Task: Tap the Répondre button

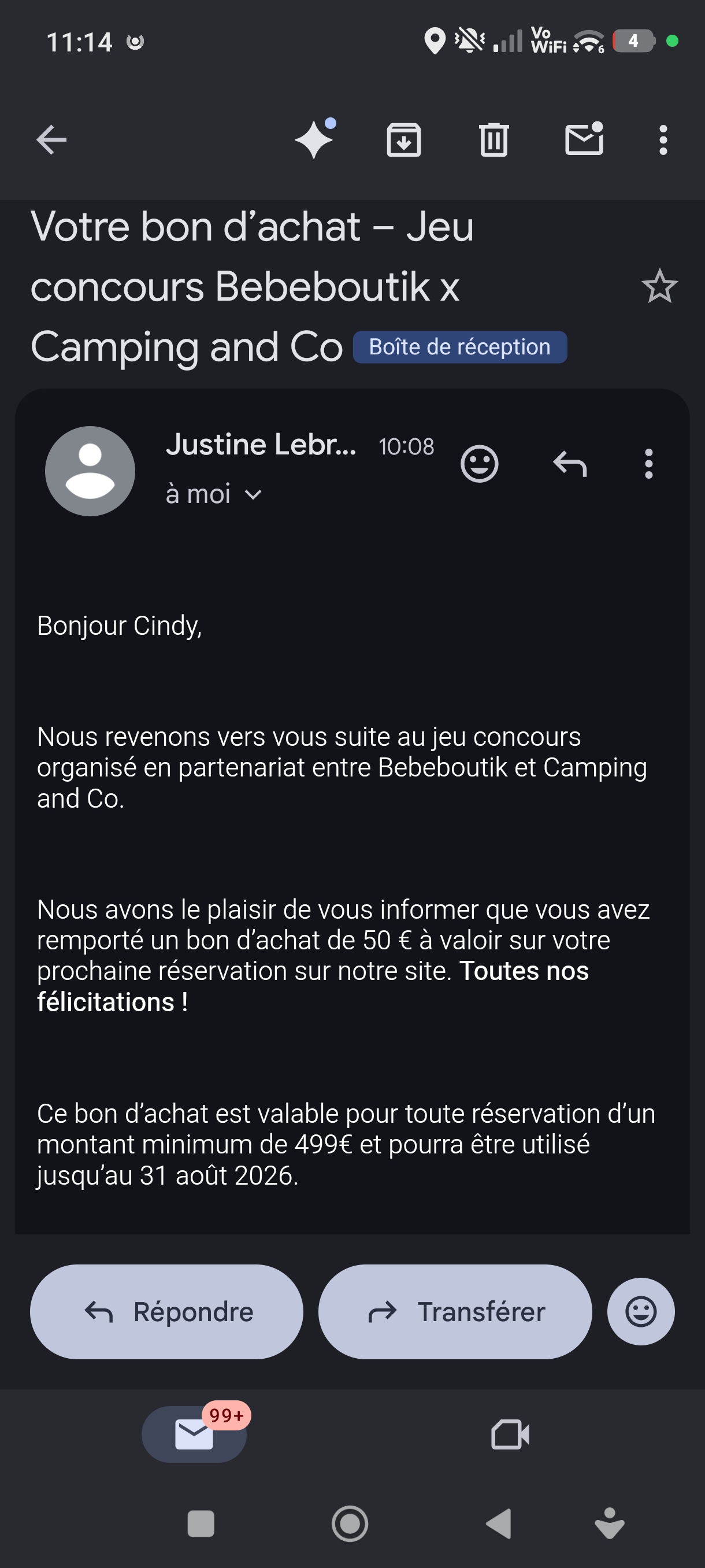Action: (166, 1312)
